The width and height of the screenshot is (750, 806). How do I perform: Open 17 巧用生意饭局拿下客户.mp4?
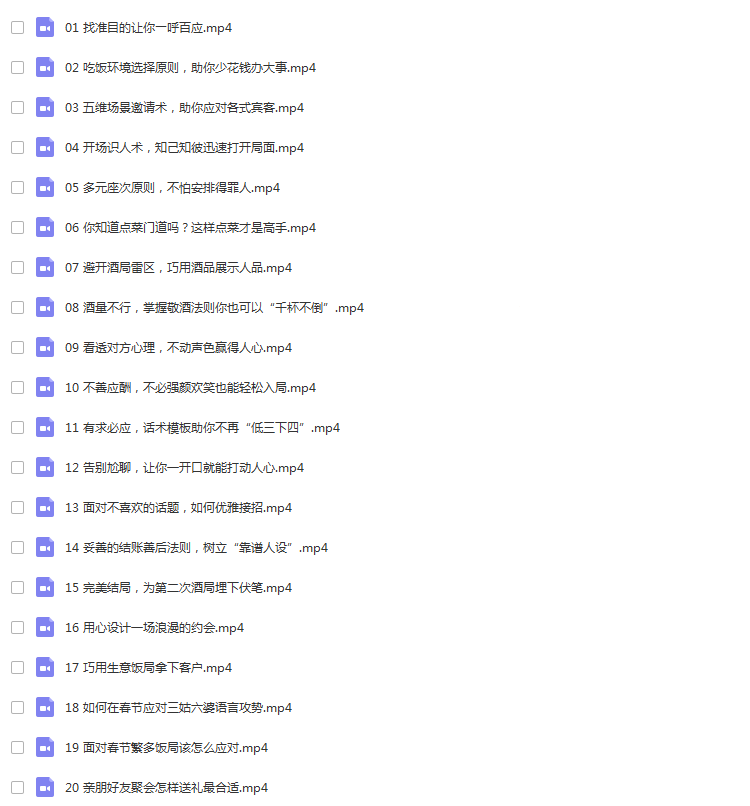[148, 668]
